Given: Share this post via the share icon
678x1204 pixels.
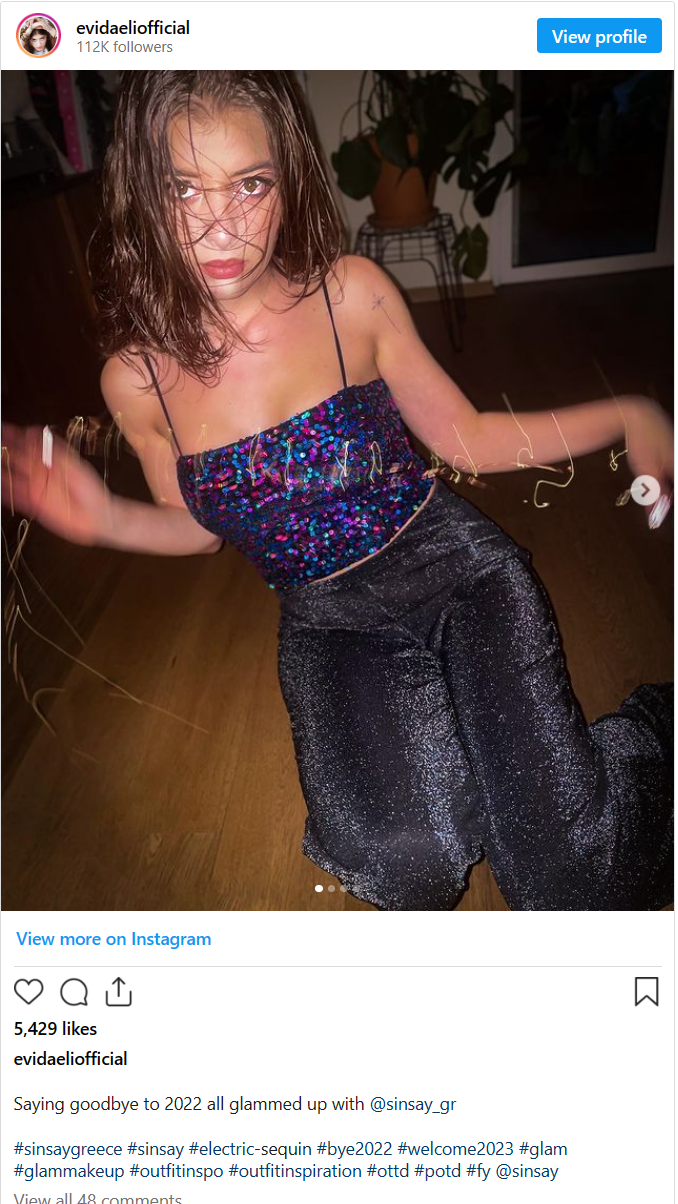Looking at the screenshot, I should (118, 992).
